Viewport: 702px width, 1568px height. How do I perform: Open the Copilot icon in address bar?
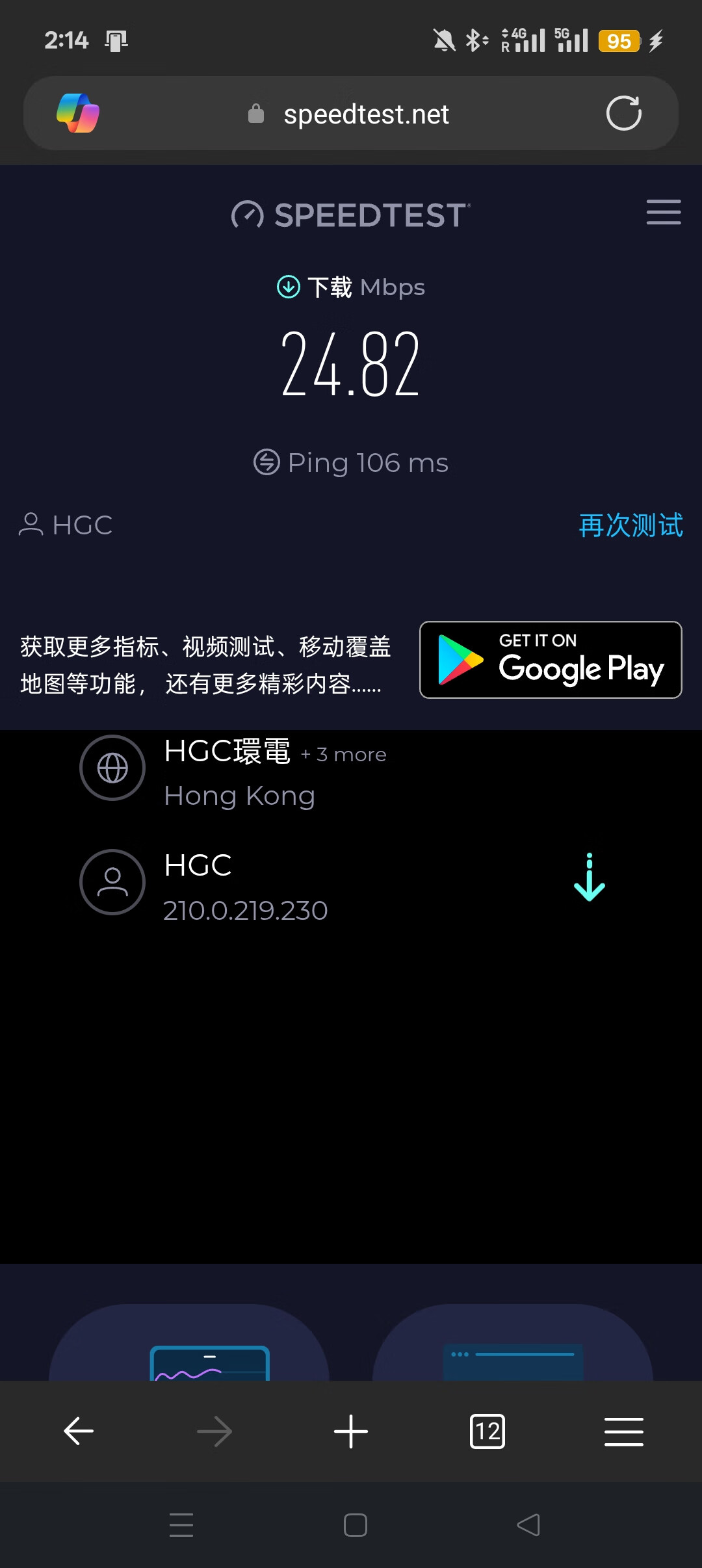78,113
